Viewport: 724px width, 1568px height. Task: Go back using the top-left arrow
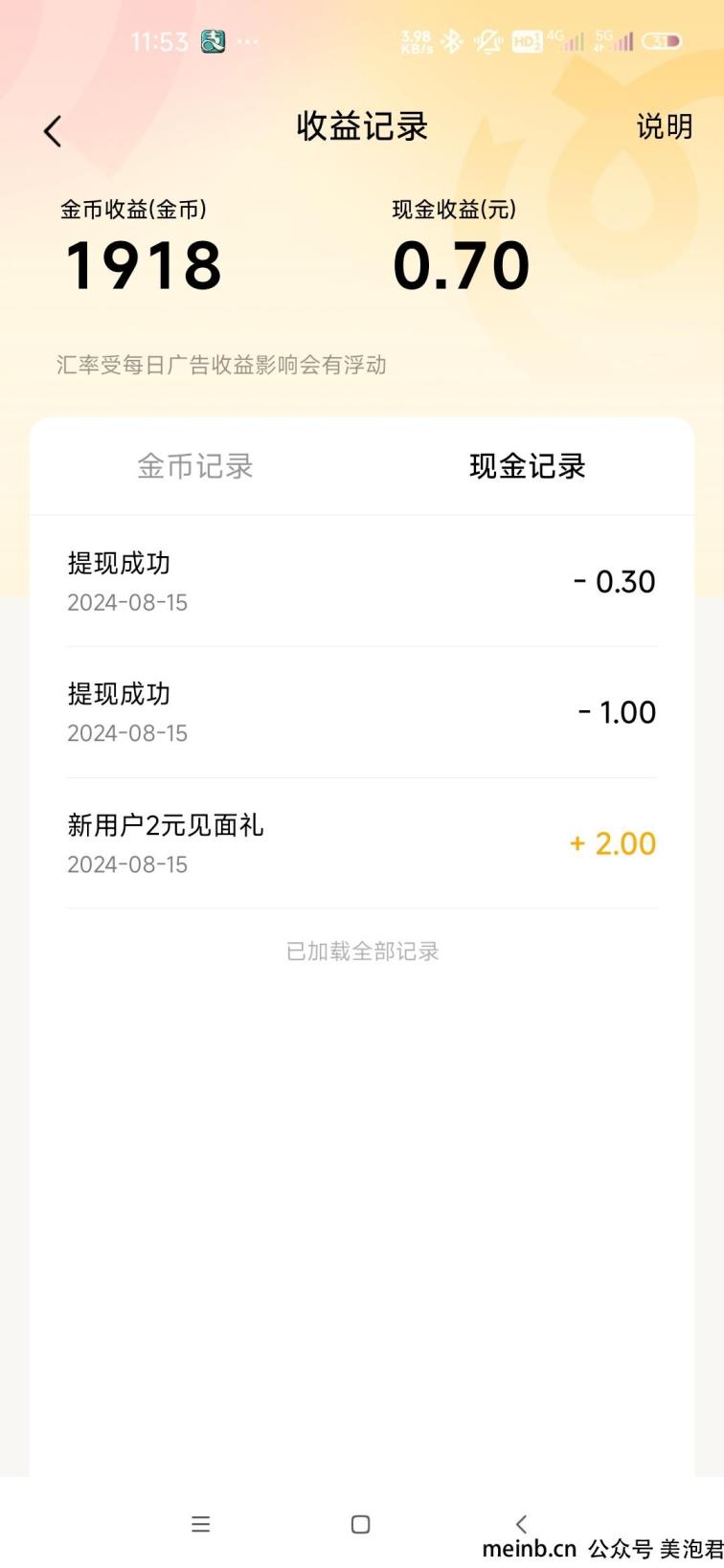tap(53, 131)
